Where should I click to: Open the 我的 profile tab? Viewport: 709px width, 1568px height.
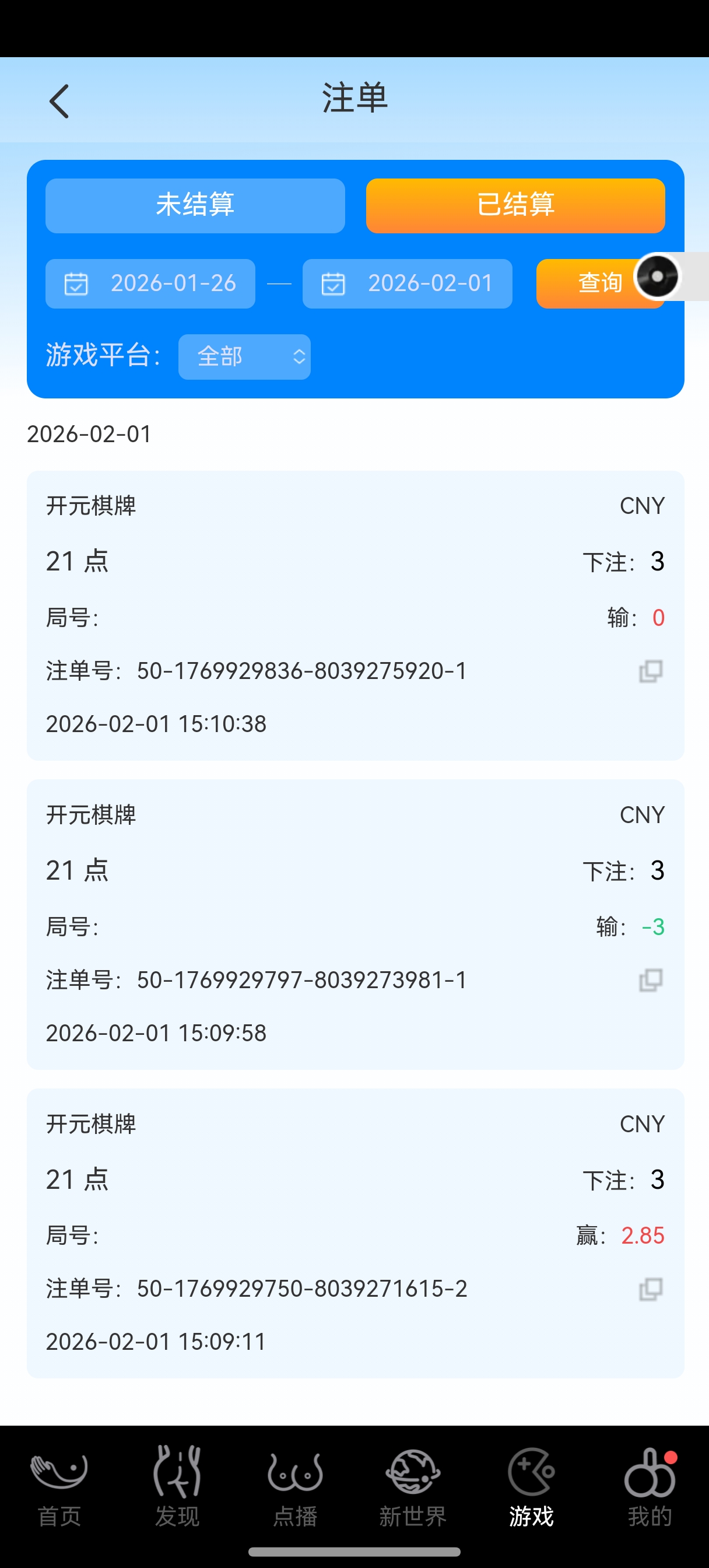tap(650, 1486)
